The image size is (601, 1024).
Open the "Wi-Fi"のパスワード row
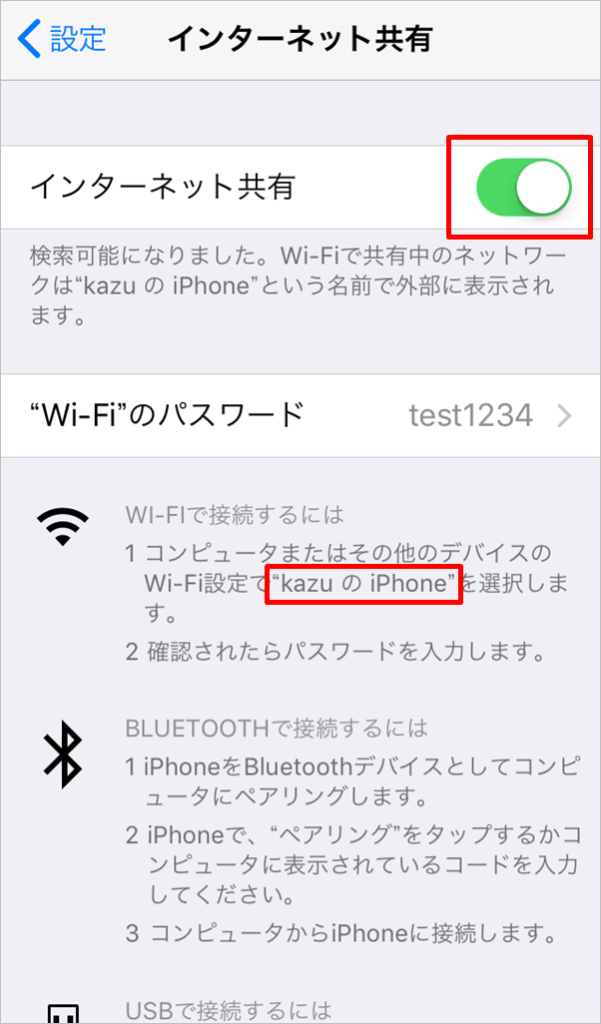(300, 415)
